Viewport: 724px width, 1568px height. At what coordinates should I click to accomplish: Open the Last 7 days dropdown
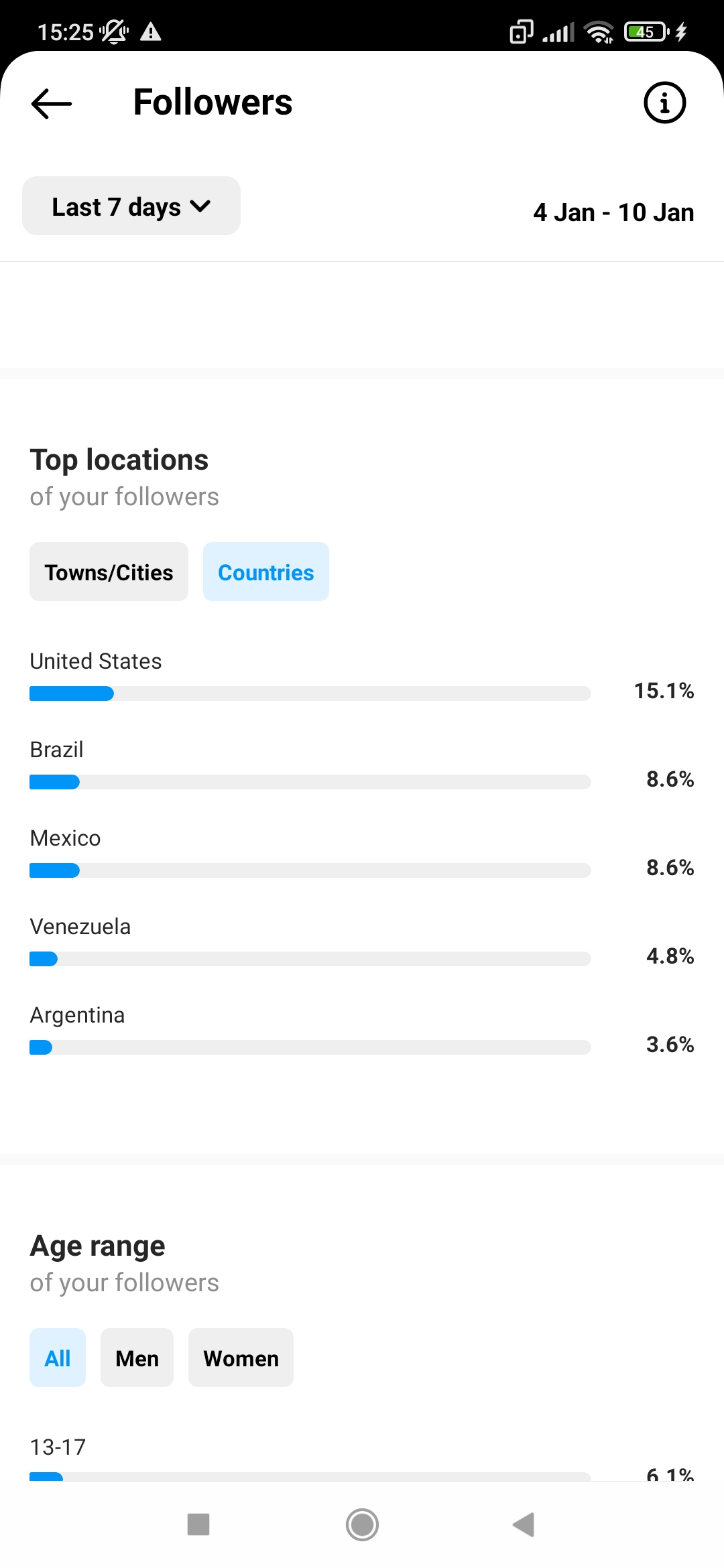(131, 206)
